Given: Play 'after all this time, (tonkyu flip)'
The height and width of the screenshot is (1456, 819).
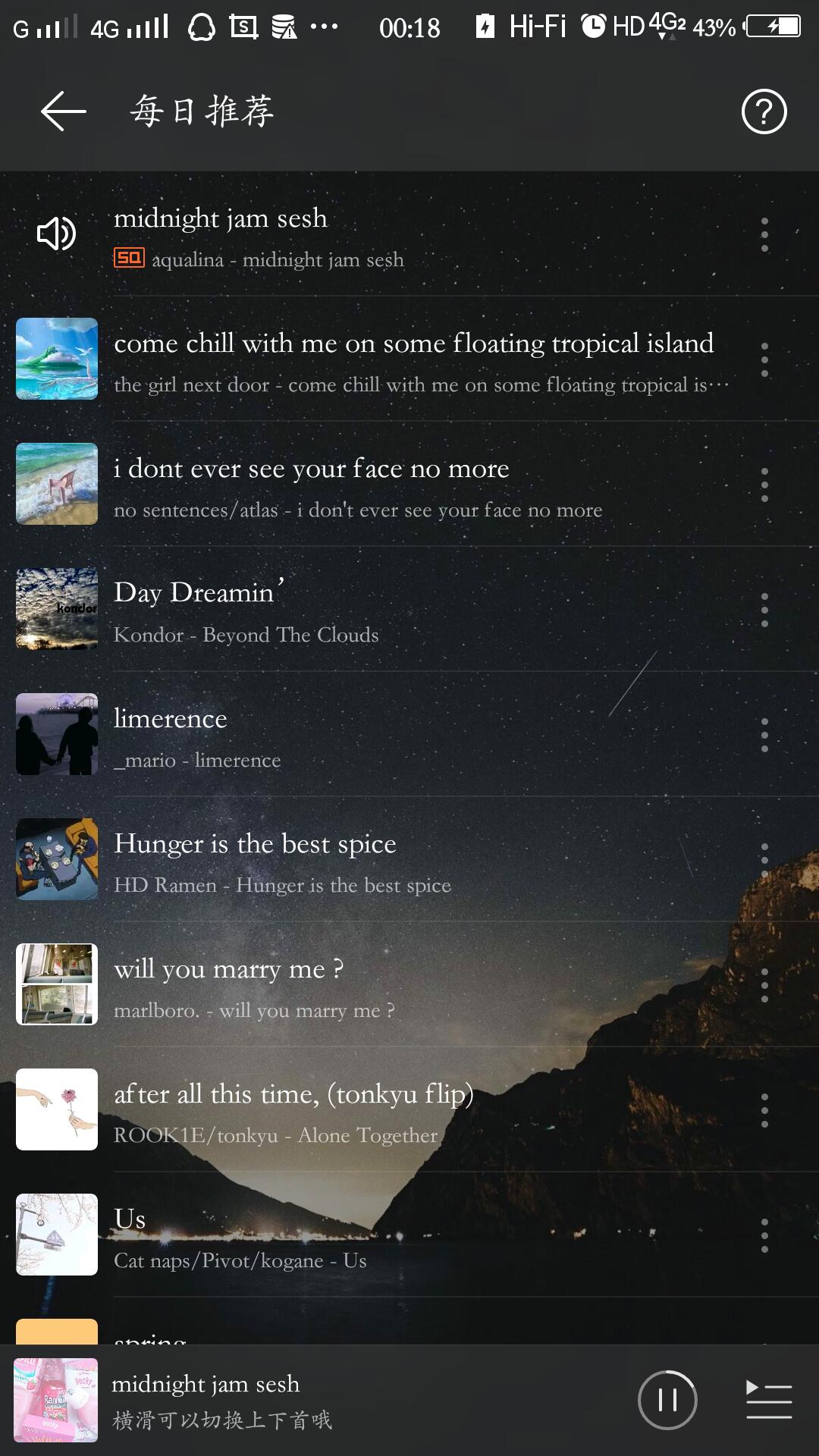Looking at the screenshot, I should [x=409, y=1109].
